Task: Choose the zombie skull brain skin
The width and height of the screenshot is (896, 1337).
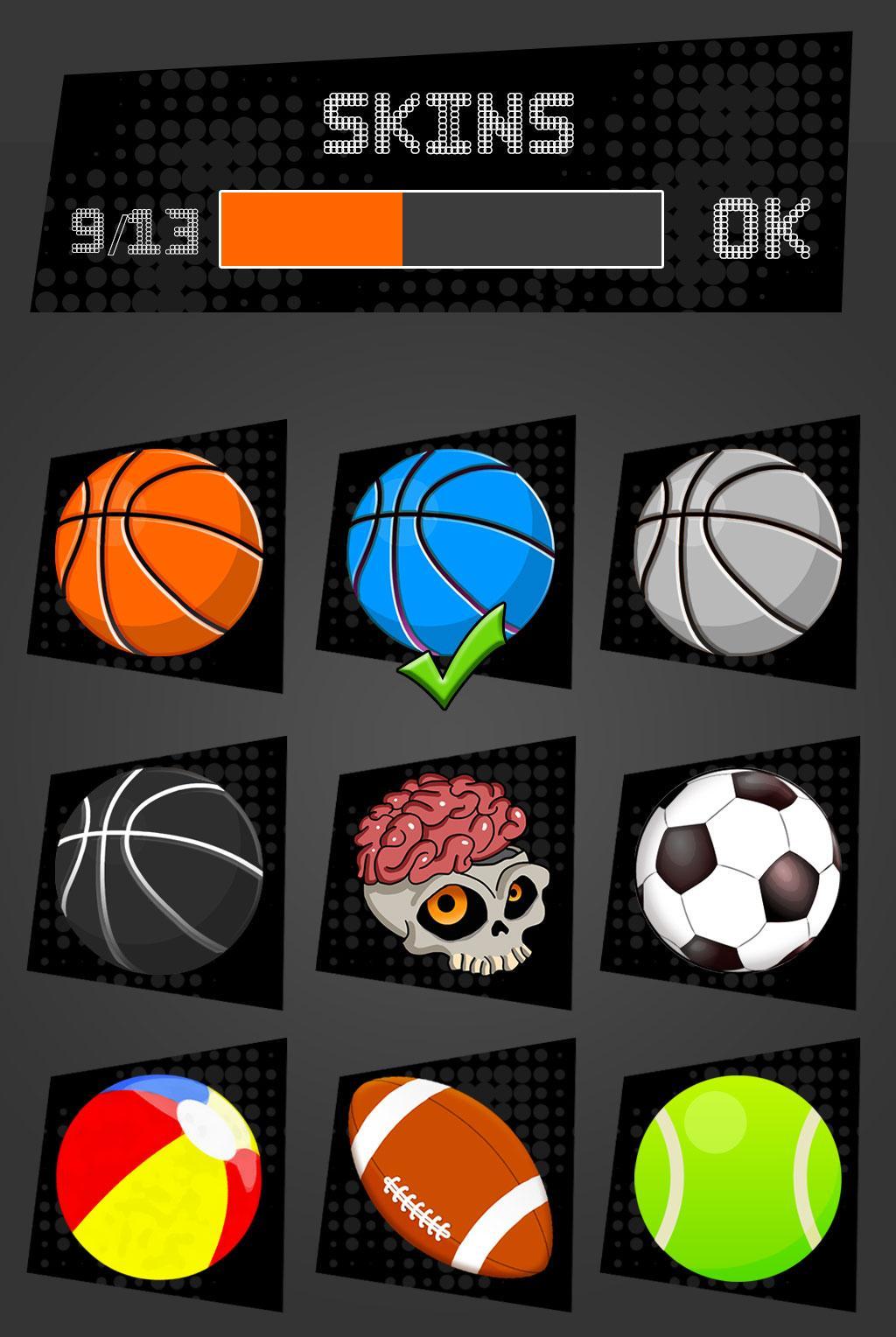Action: (x=451, y=872)
